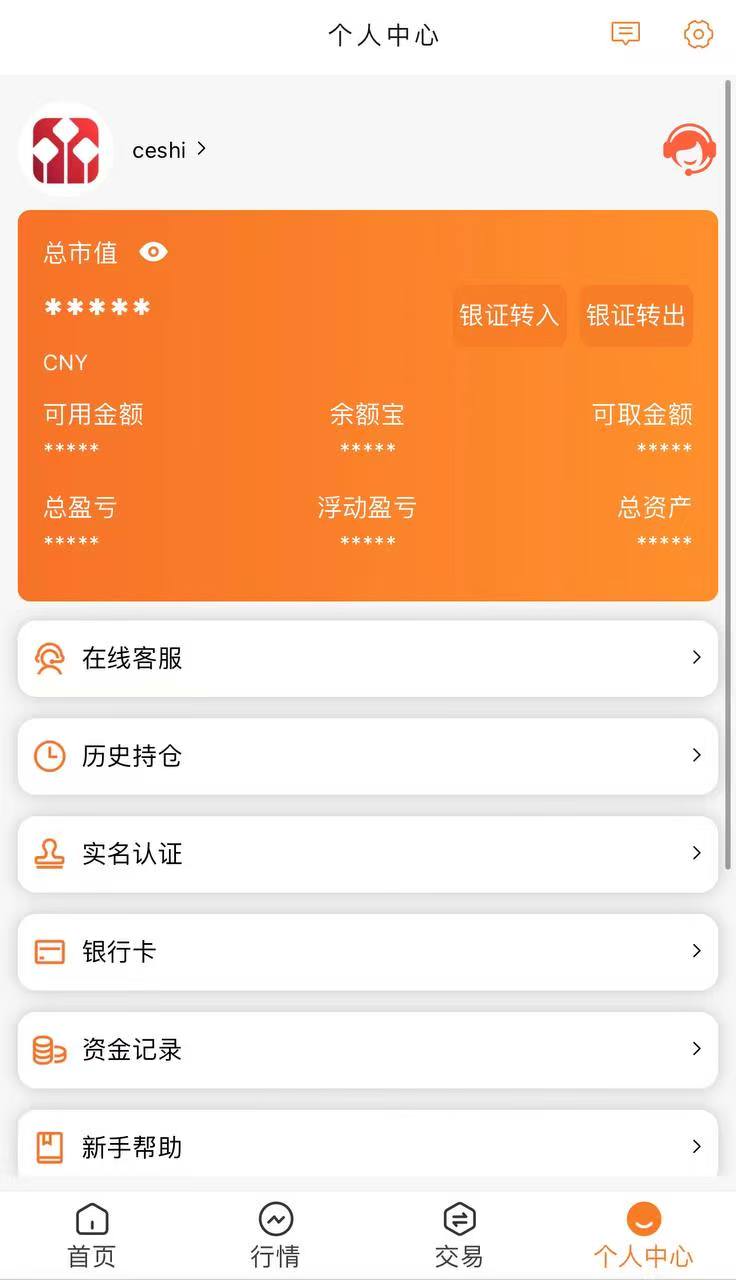736x1280 pixels.
Task: Open the 实名认证 row
Action: click(x=368, y=854)
